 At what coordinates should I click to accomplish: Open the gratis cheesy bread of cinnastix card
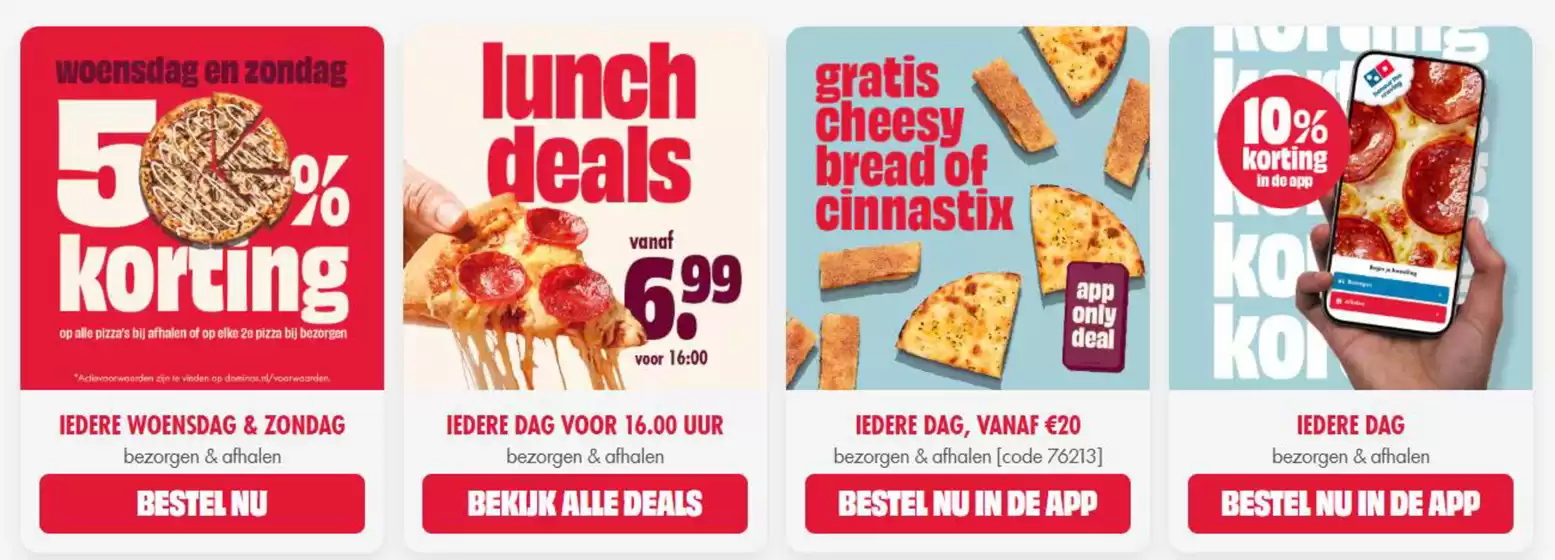pyautogui.click(x=967, y=208)
